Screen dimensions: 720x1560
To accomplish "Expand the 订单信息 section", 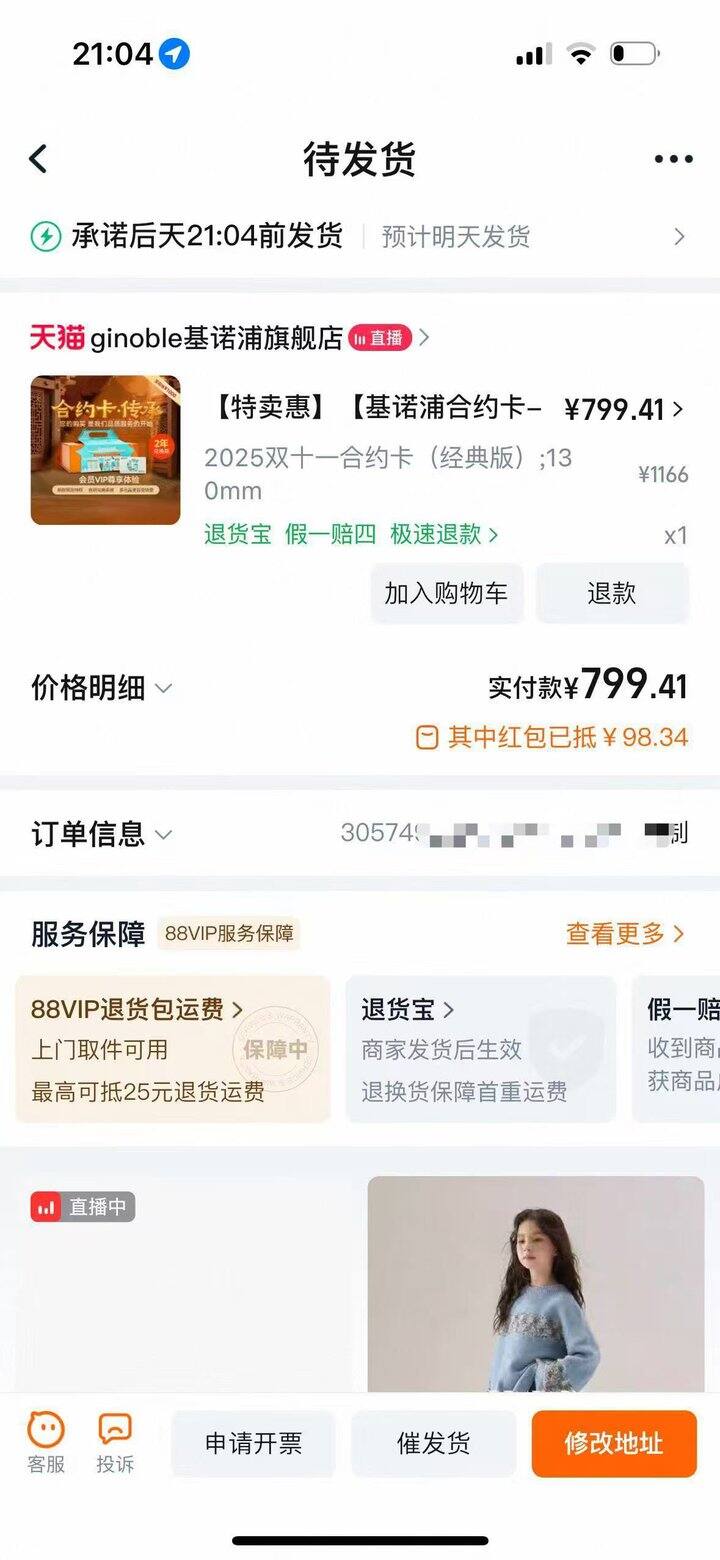I will point(102,834).
